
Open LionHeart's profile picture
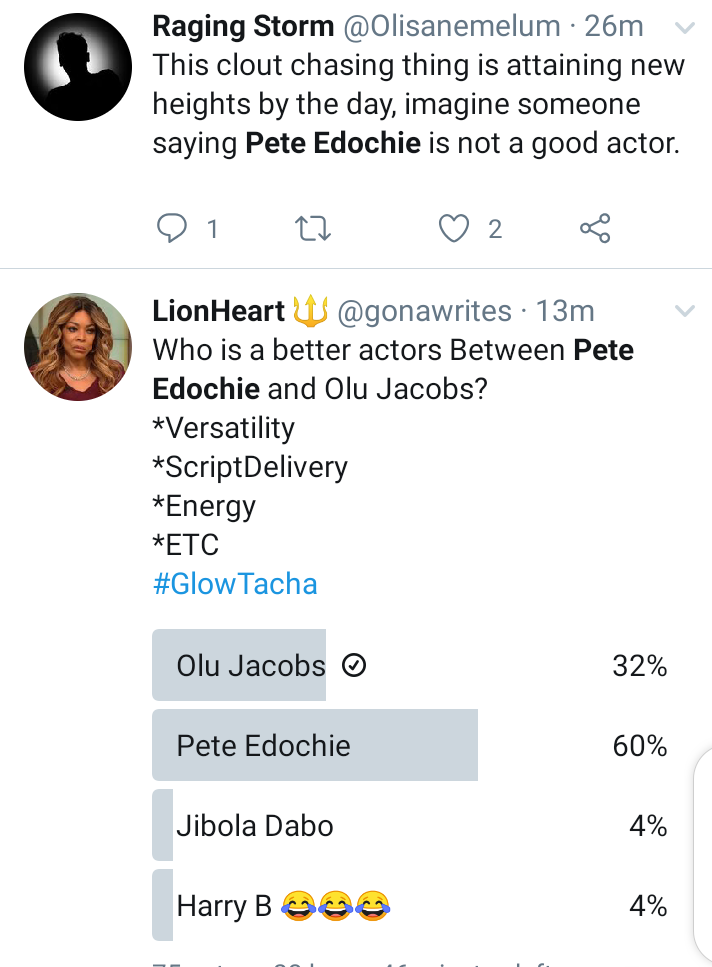78,347
